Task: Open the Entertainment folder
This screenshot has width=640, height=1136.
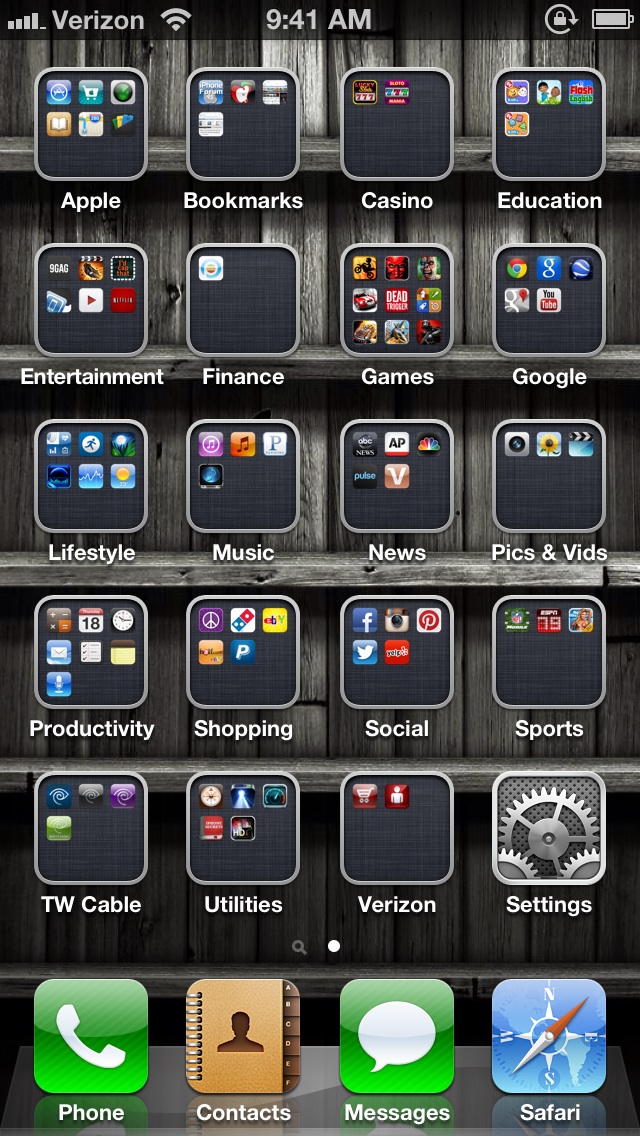Action: pos(91,300)
